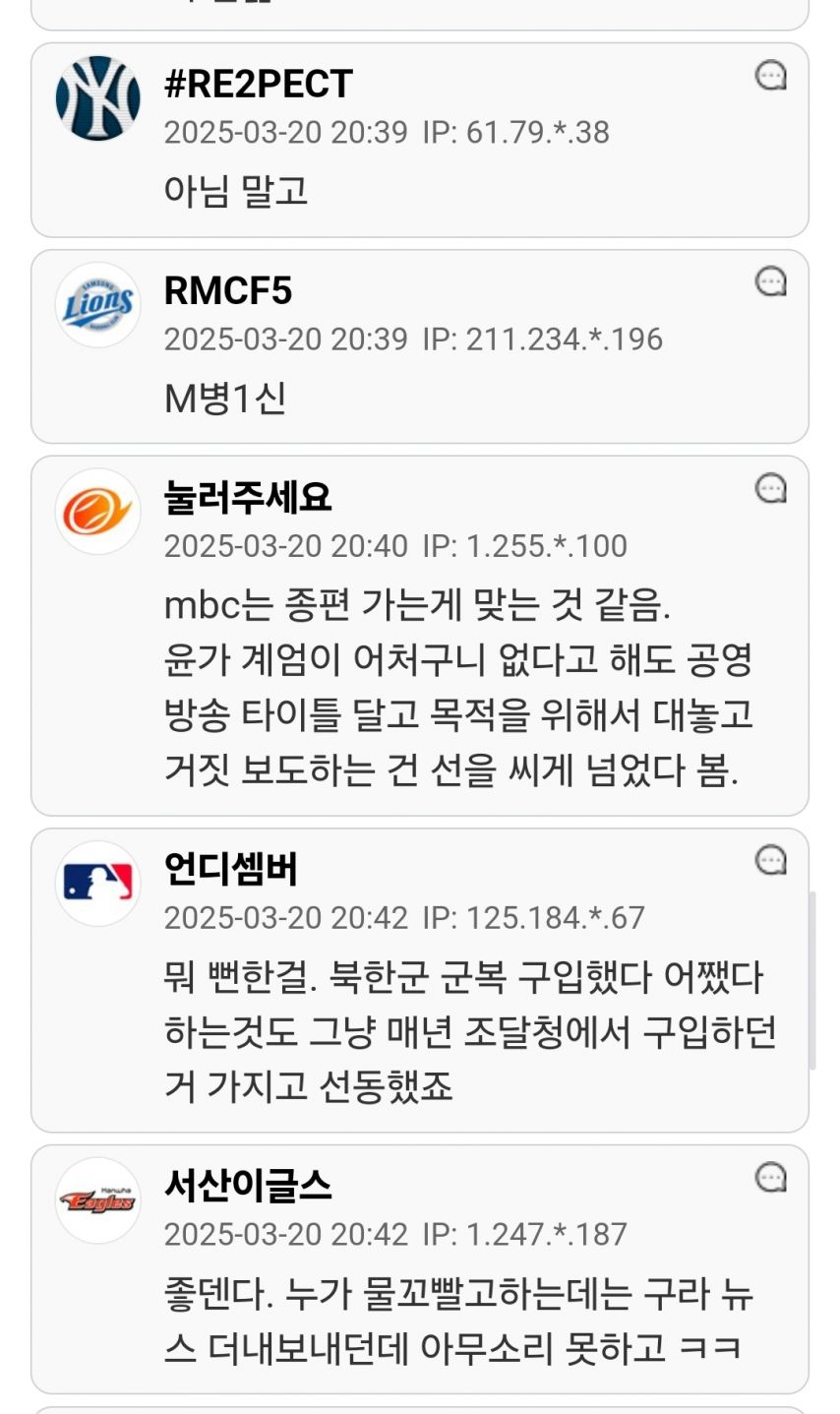The image size is (840, 1414).
Task: Open reply bubble on 언디셈버's comment
Action: pyautogui.click(x=771, y=861)
